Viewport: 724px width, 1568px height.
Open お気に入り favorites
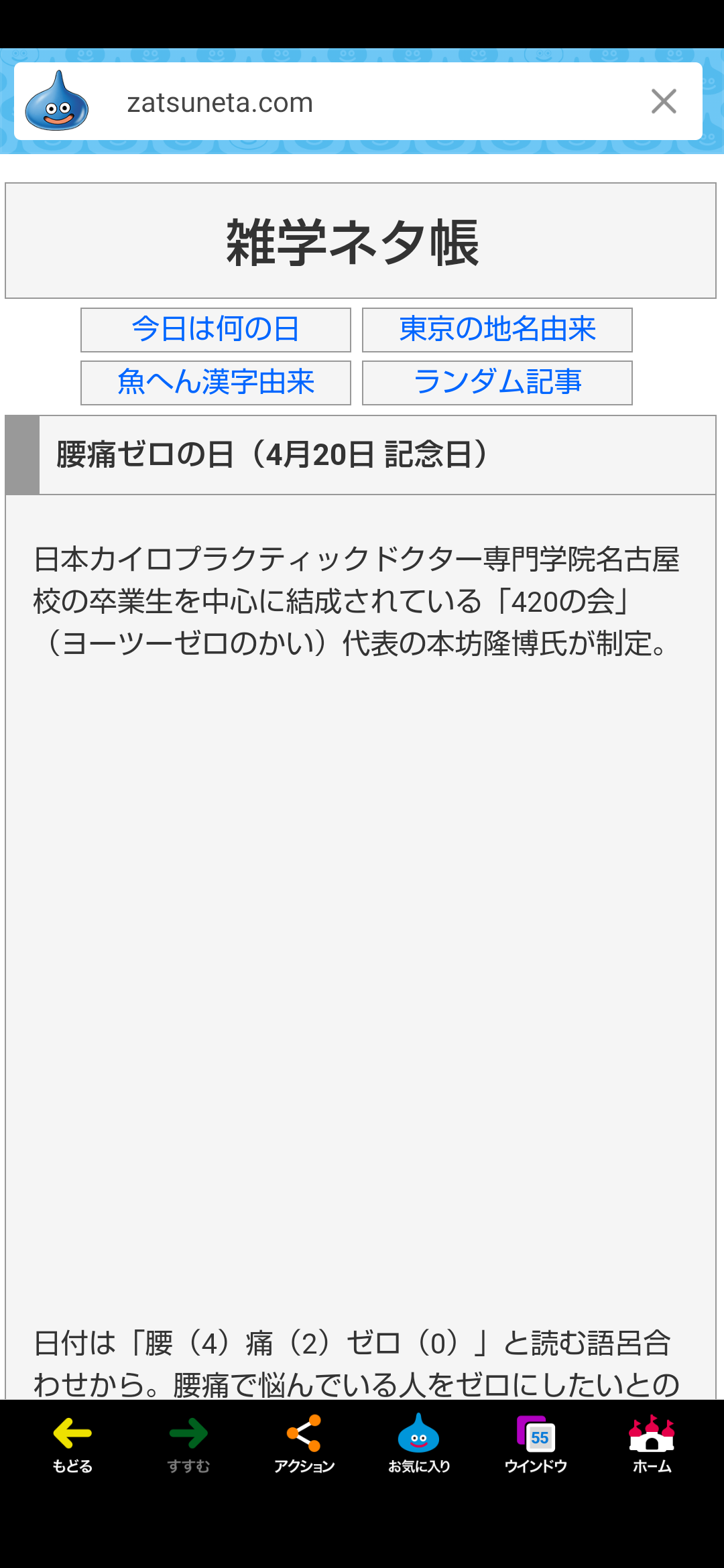tap(419, 1444)
